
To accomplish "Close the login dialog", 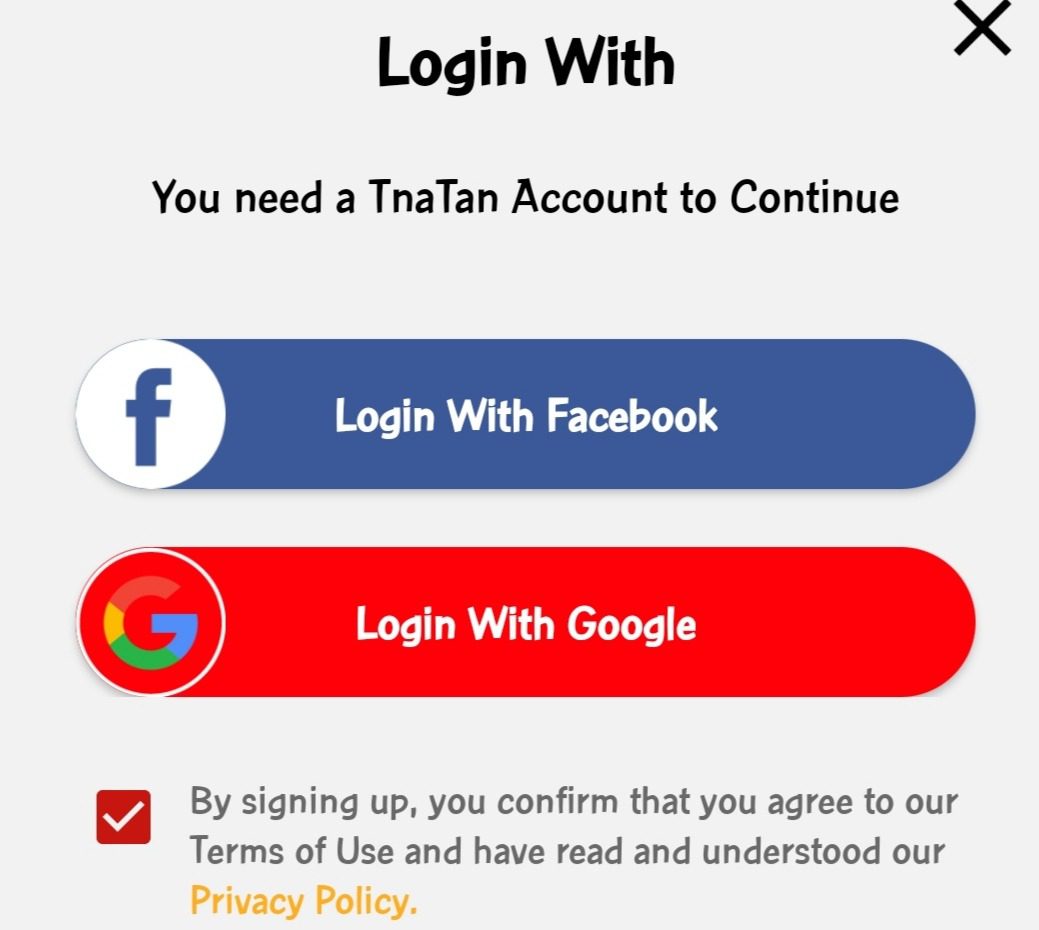I will 982,28.
